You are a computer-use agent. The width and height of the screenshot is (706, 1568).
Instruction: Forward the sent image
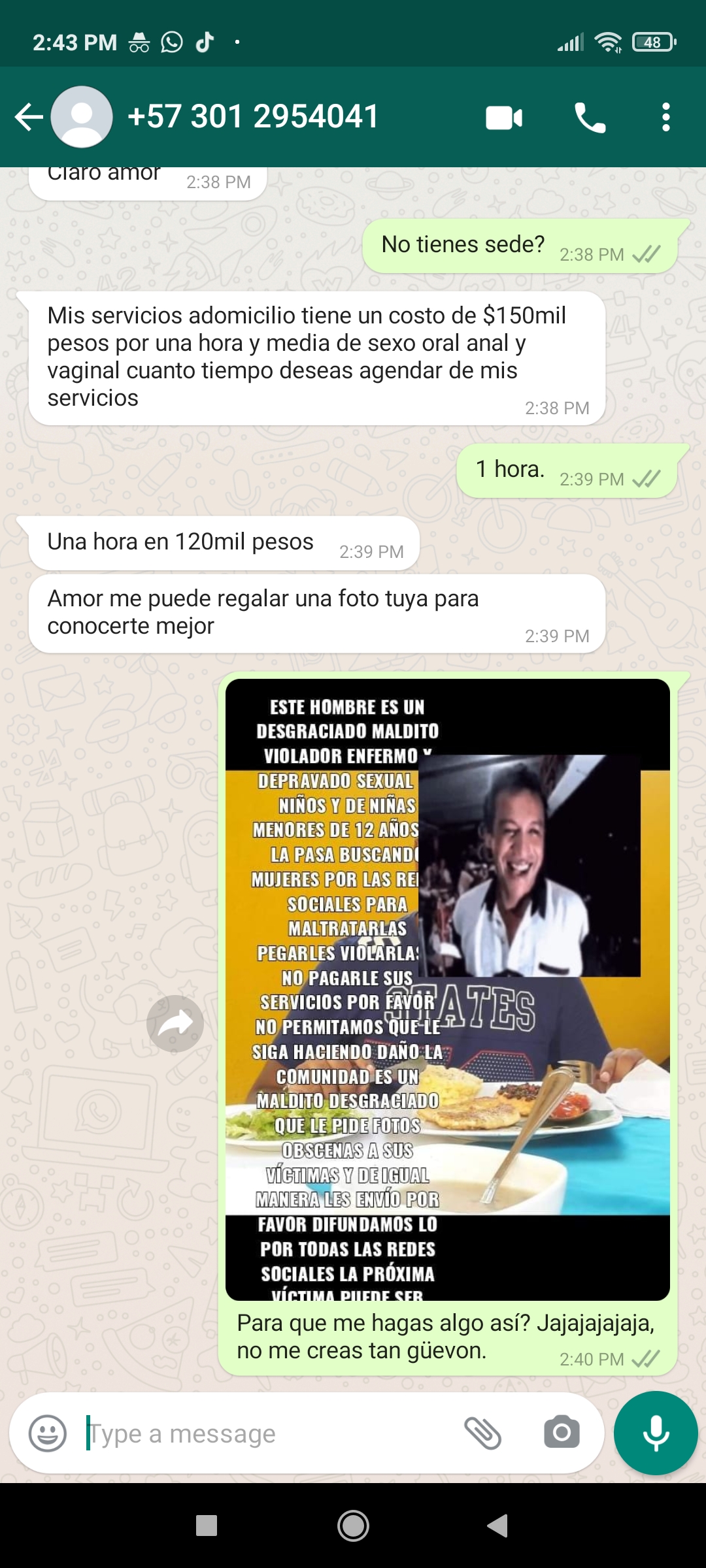click(x=175, y=1023)
